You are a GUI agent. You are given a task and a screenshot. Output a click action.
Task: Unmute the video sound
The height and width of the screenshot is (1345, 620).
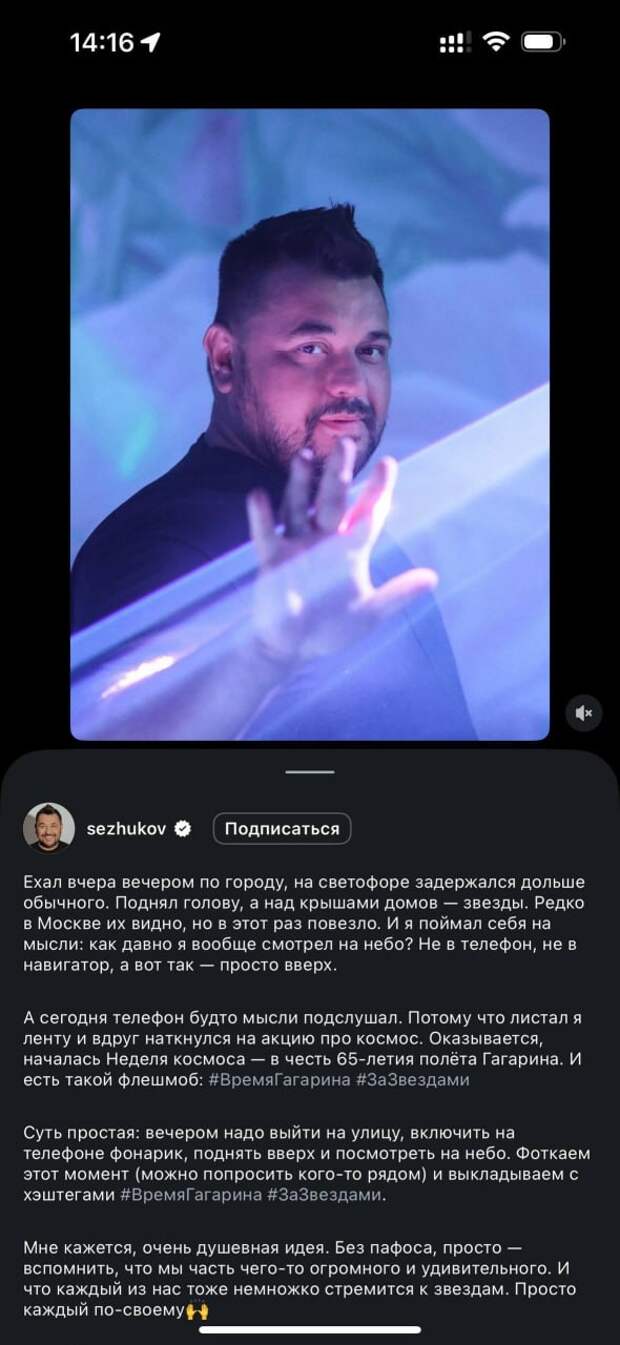pyautogui.click(x=584, y=713)
